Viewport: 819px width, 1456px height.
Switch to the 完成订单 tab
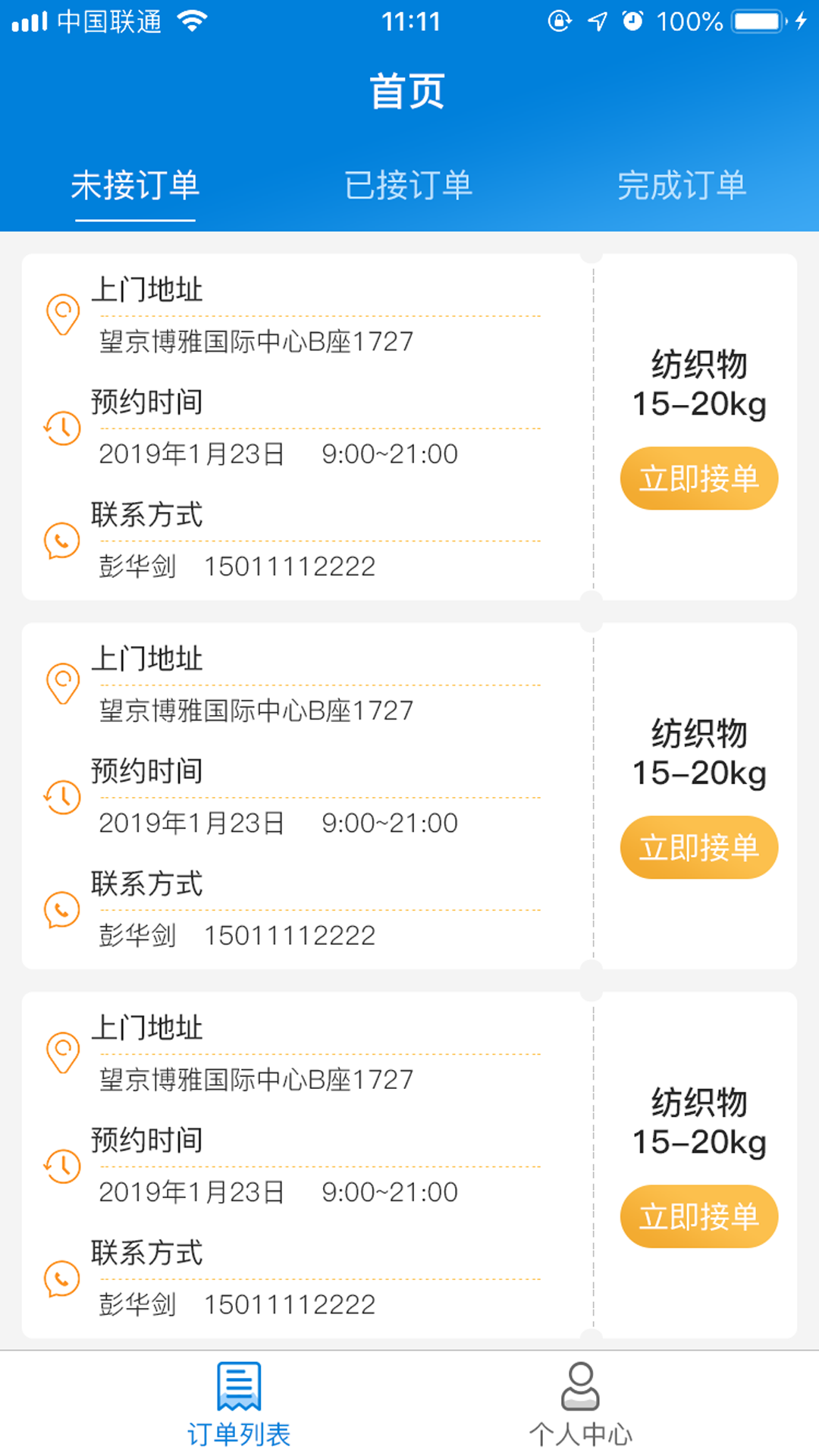(681, 184)
